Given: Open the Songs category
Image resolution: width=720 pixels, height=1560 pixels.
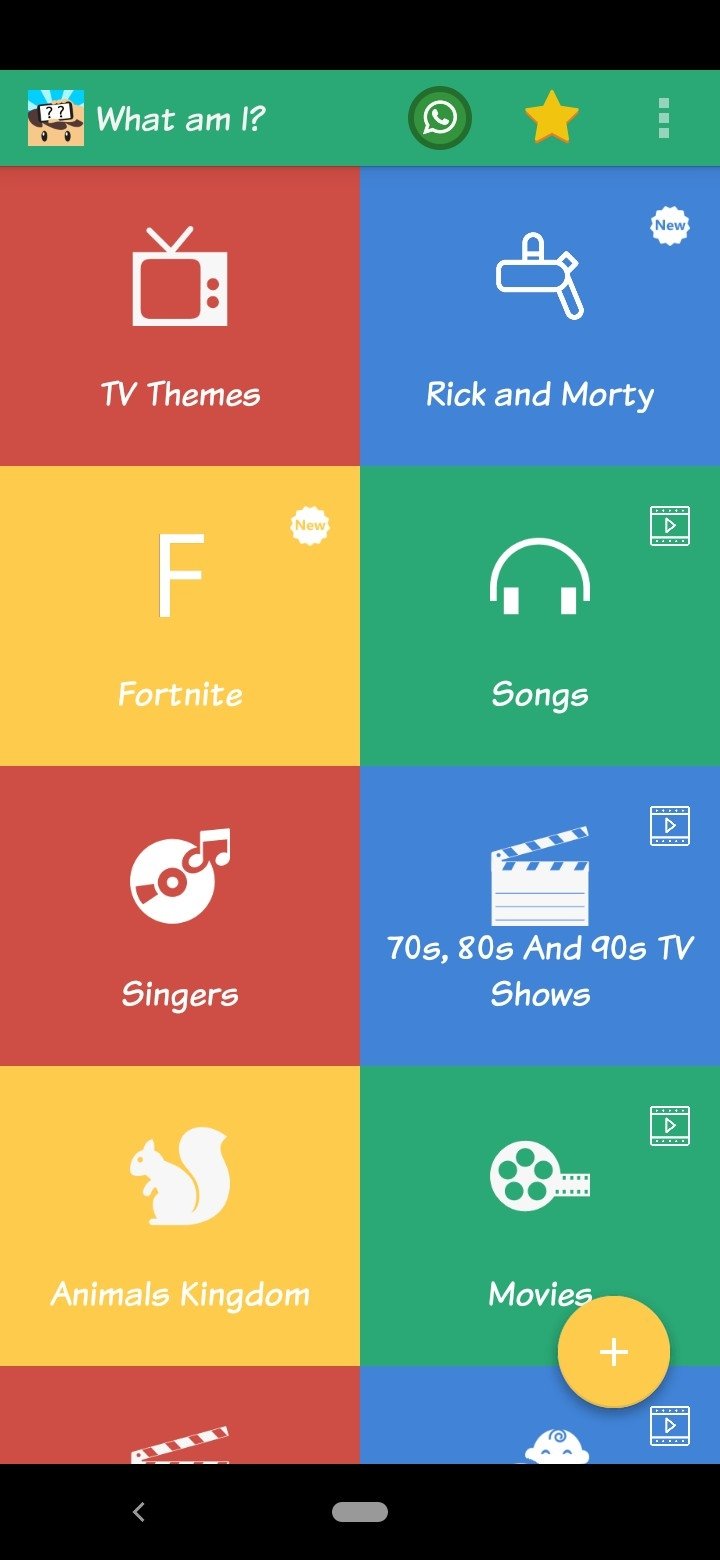Looking at the screenshot, I should tap(540, 616).
